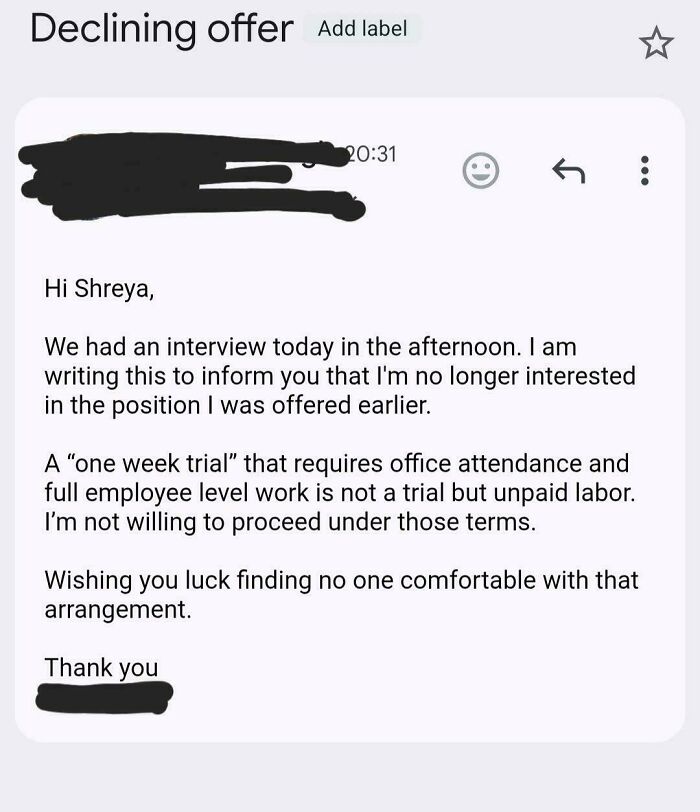
Task: Star the Declining offer email
Action: coord(656,43)
